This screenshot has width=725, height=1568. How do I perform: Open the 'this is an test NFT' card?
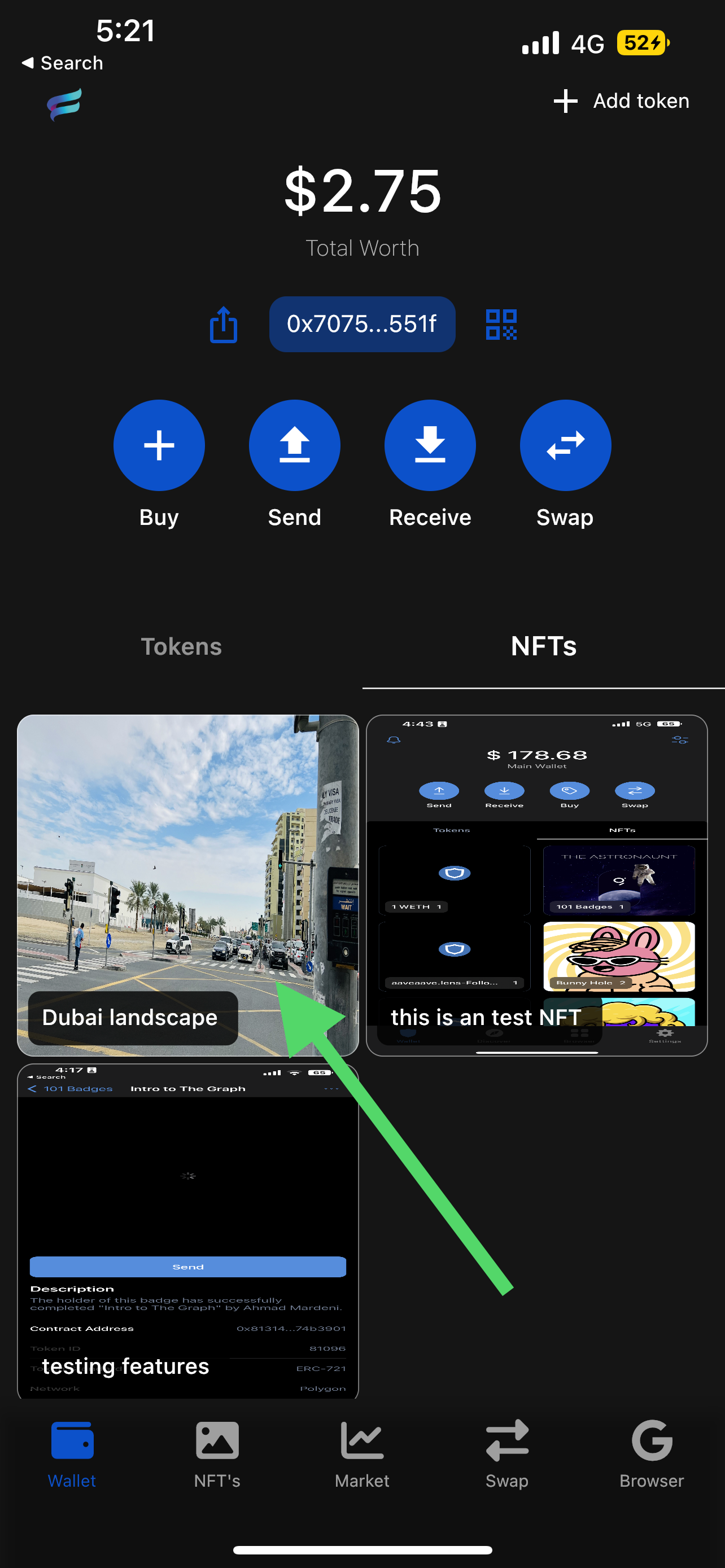[536, 885]
